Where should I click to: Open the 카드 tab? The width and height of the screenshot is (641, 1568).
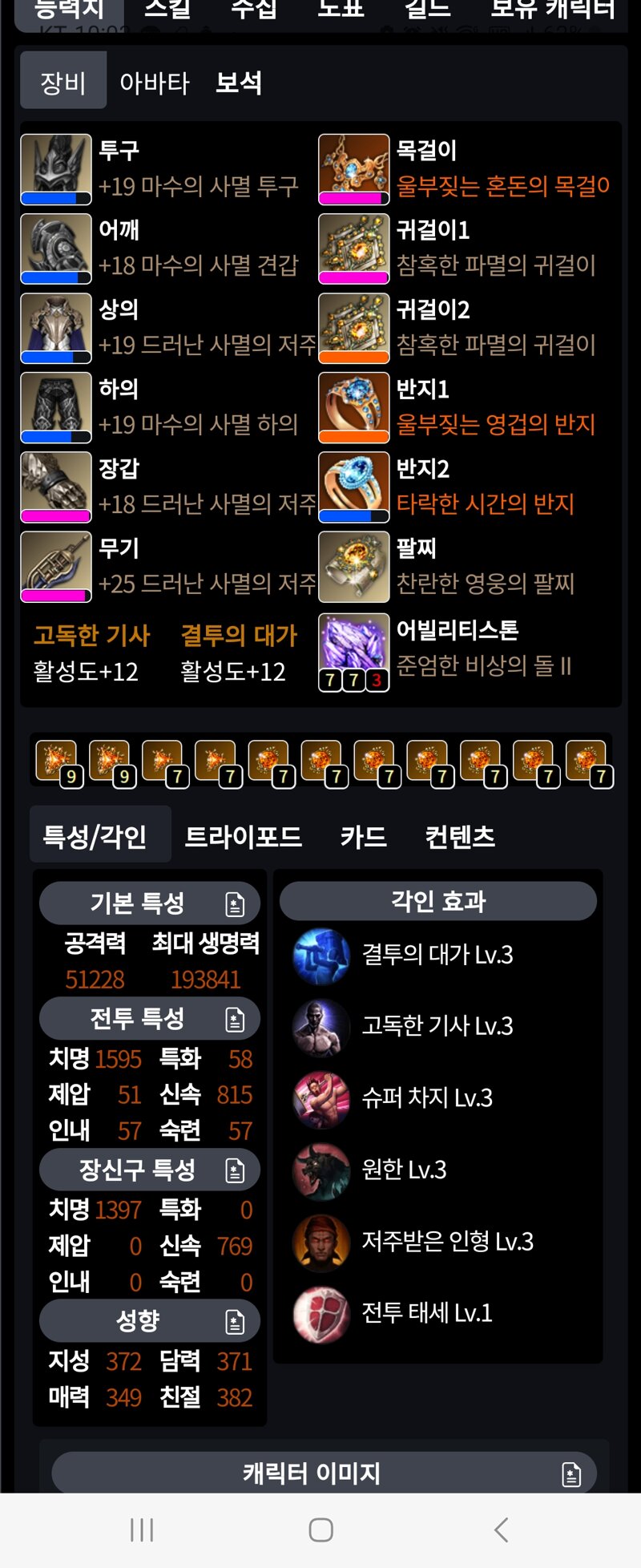click(x=363, y=837)
